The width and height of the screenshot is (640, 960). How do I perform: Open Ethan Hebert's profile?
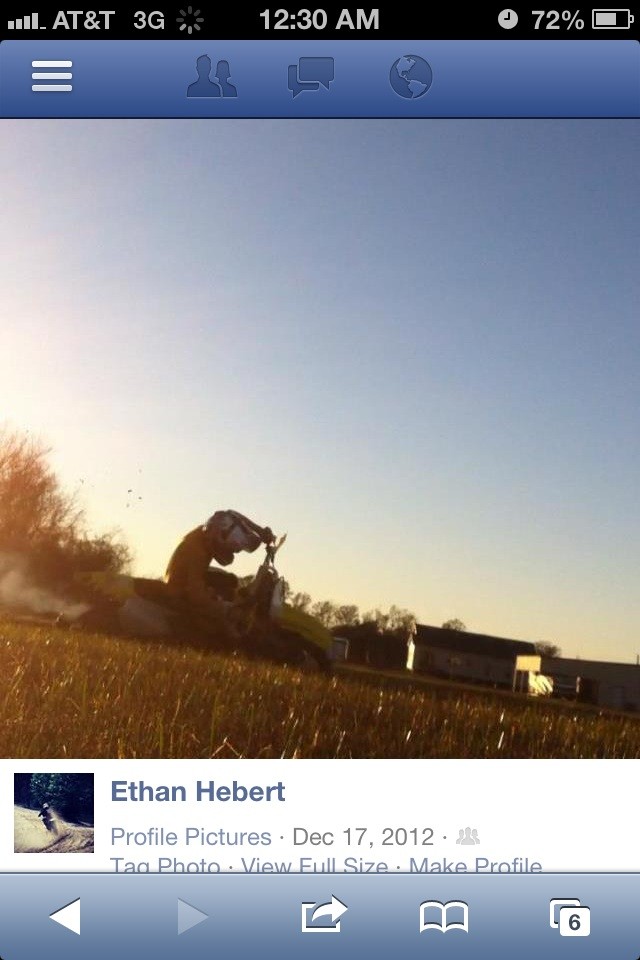click(x=197, y=792)
